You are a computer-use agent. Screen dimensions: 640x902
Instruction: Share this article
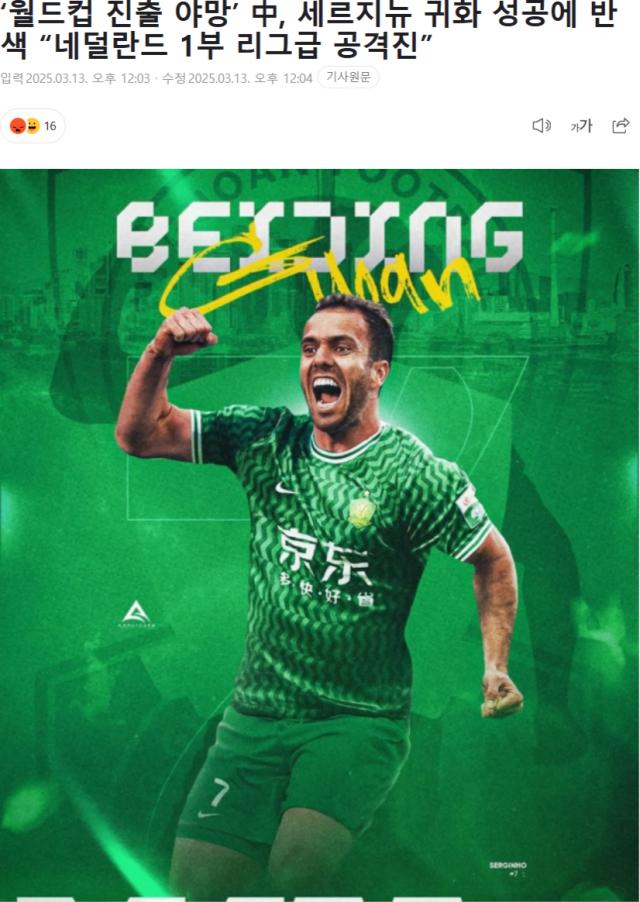(x=620, y=126)
